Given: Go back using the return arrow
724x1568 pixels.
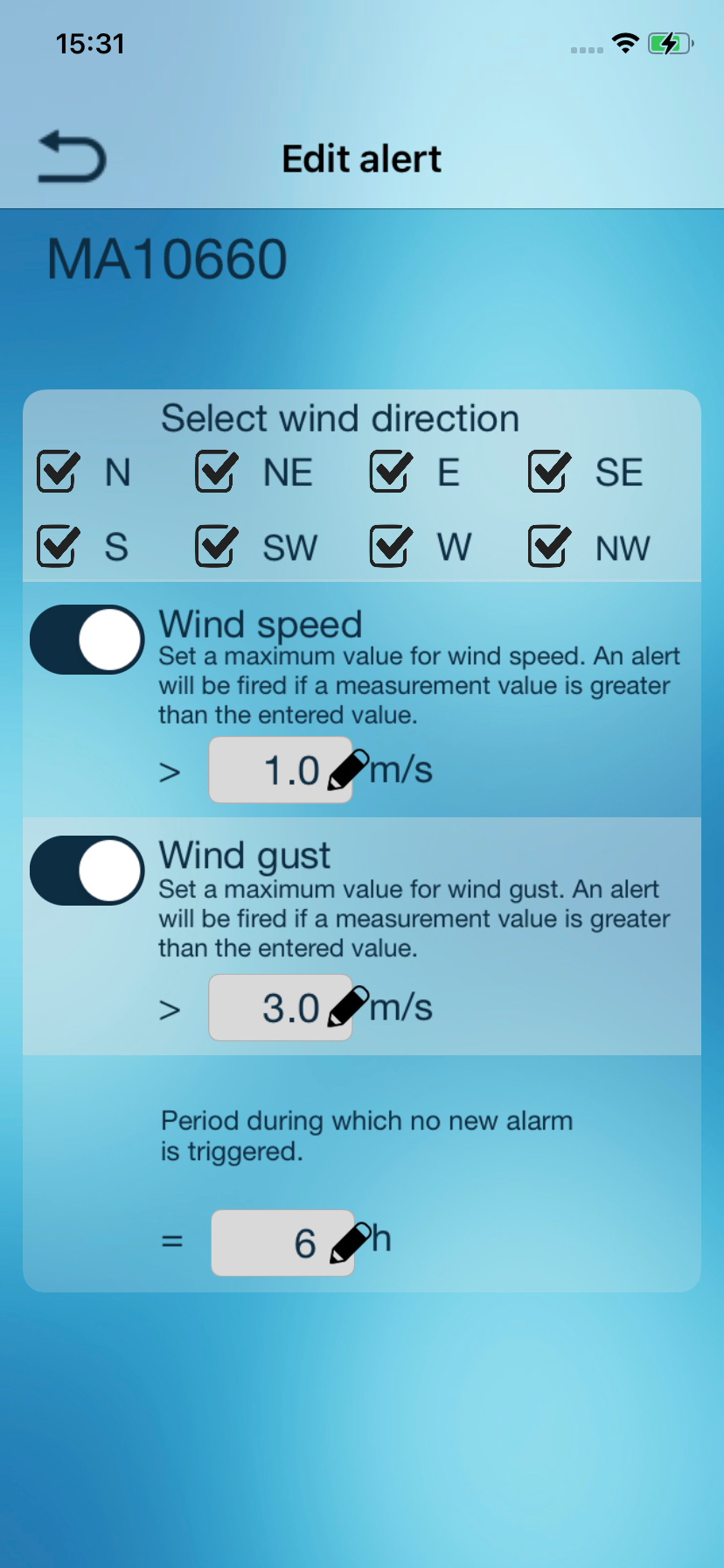Looking at the screenshot, I should pos(72,157).
